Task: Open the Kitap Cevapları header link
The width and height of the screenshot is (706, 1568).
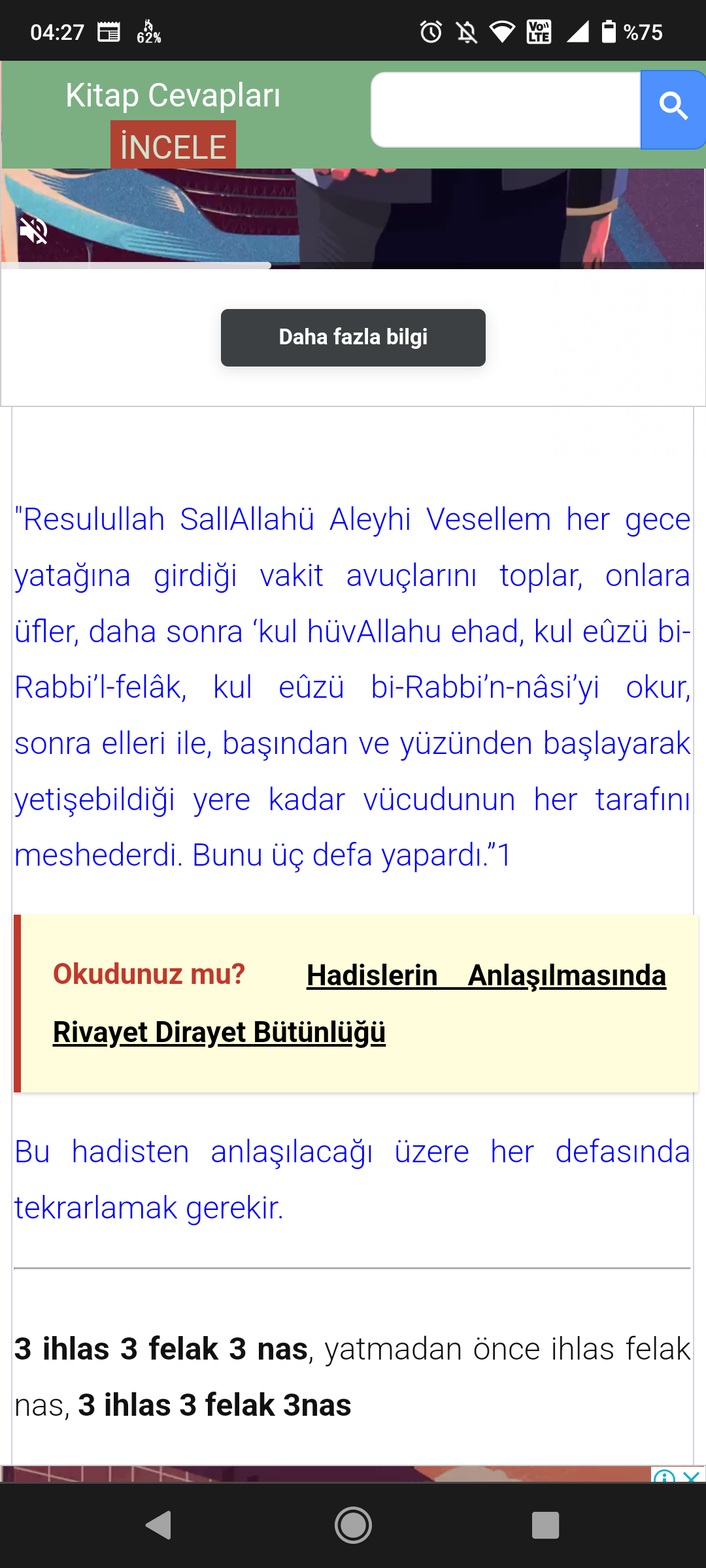Action: 173,95
